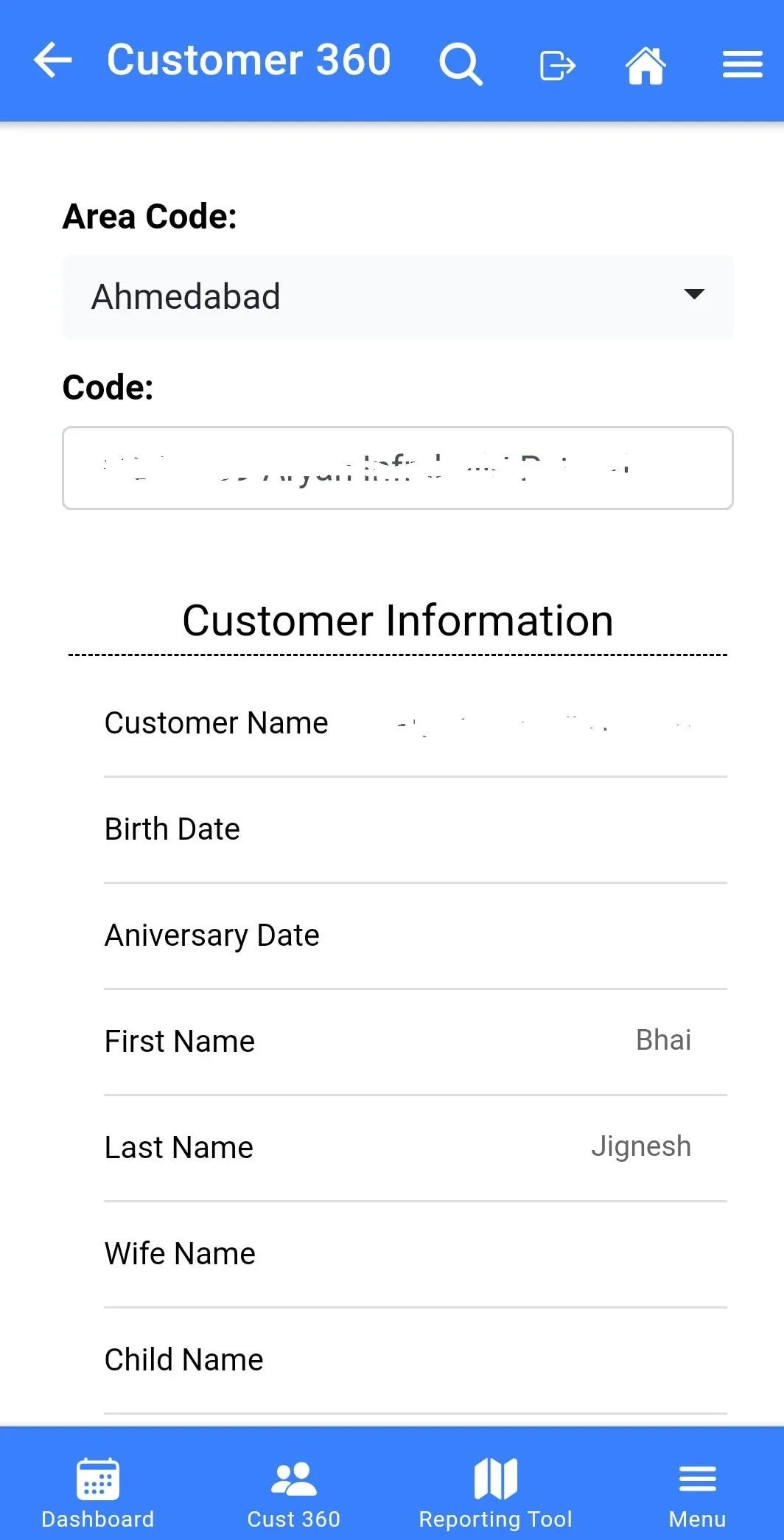This screenshot has height=1540, width=784.
Task: Open the hamburger menu at top right
Action: tap(742, 64)
